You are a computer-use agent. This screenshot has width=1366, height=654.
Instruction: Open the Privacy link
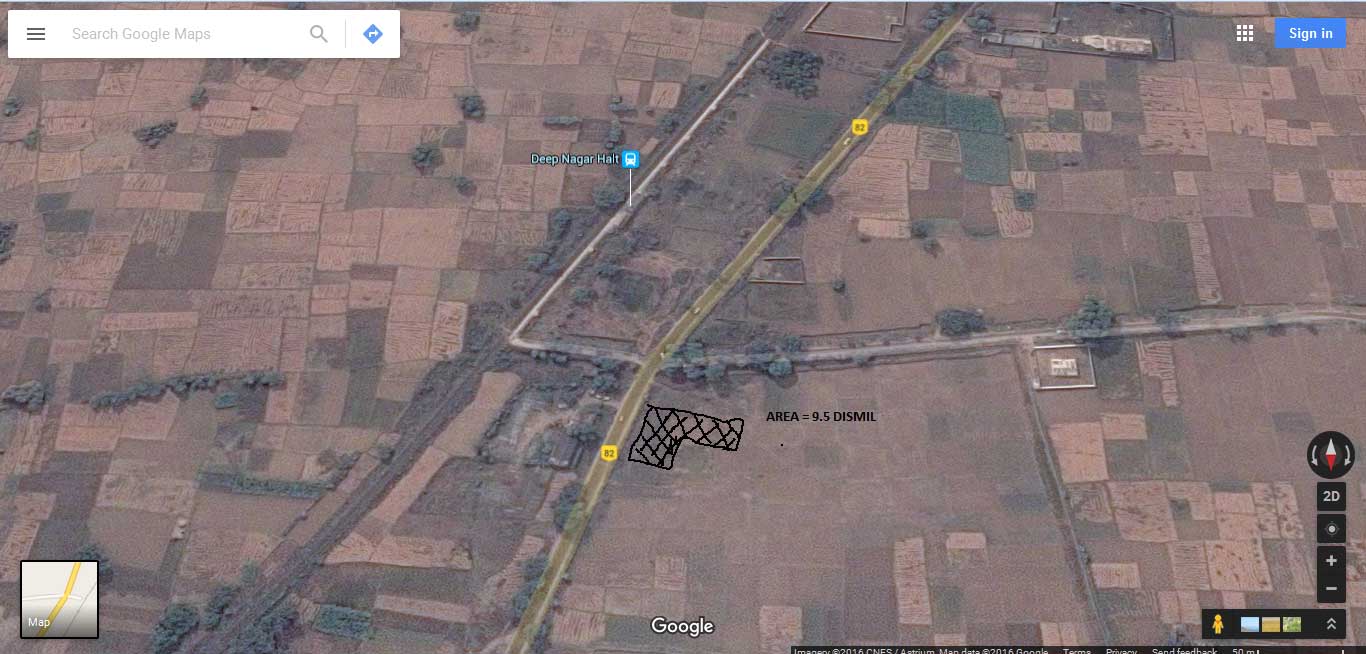[x=1121, y=651]
